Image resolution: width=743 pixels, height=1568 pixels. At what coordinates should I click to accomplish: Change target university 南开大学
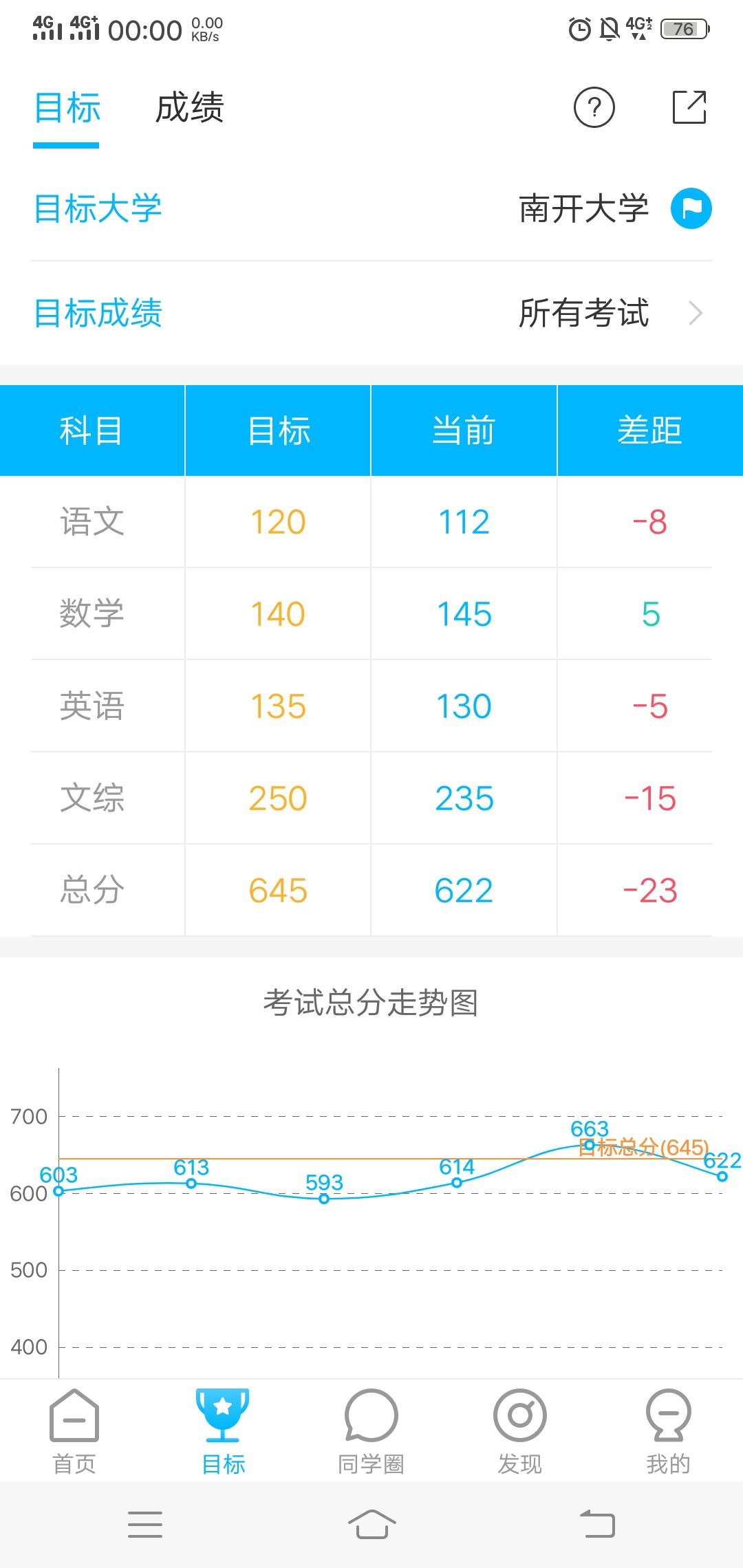612,208
